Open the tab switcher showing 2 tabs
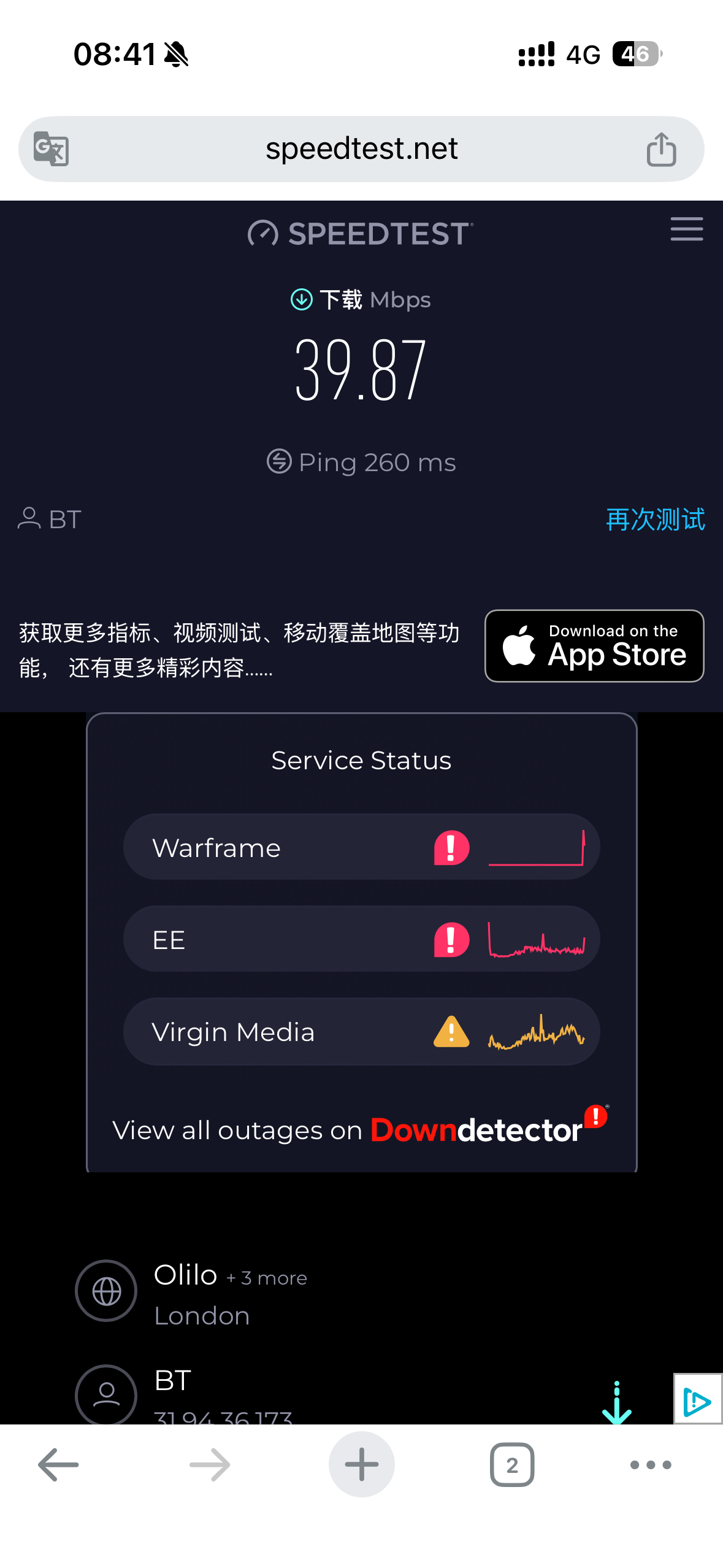The width and height of the screenshot is (723, 1568). click(512, 1464)
